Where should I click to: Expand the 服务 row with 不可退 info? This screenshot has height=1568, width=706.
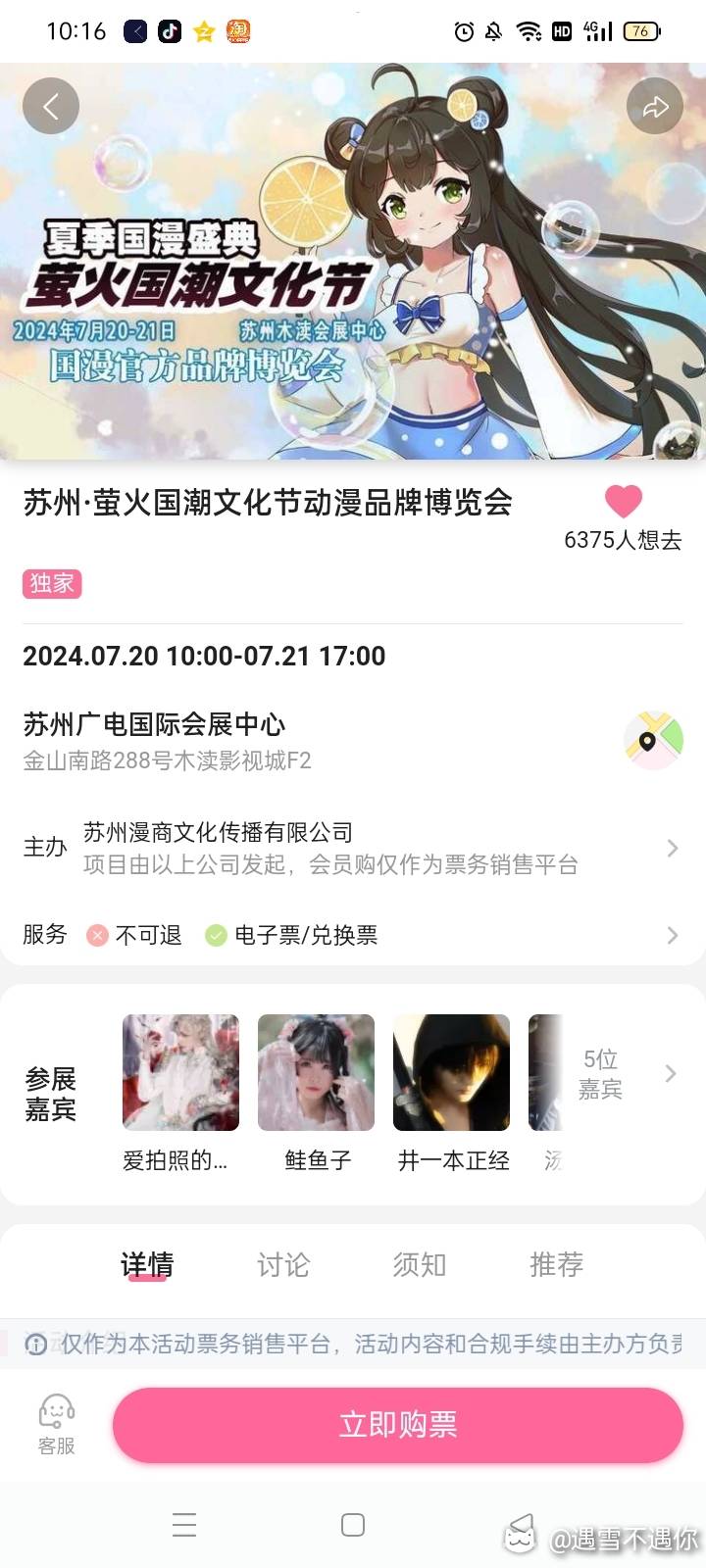353,935
